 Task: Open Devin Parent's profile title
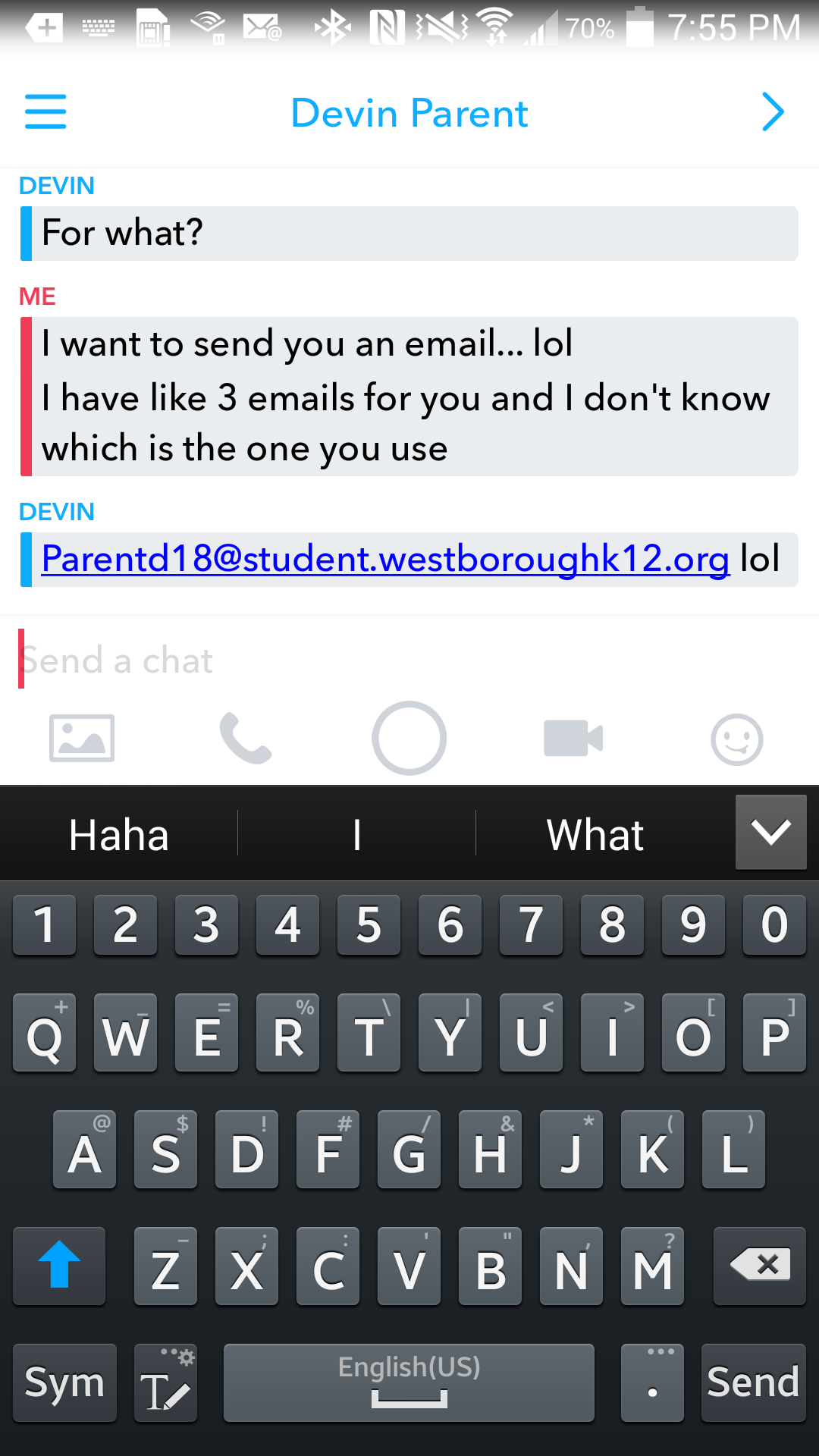(x=409, y=114)
